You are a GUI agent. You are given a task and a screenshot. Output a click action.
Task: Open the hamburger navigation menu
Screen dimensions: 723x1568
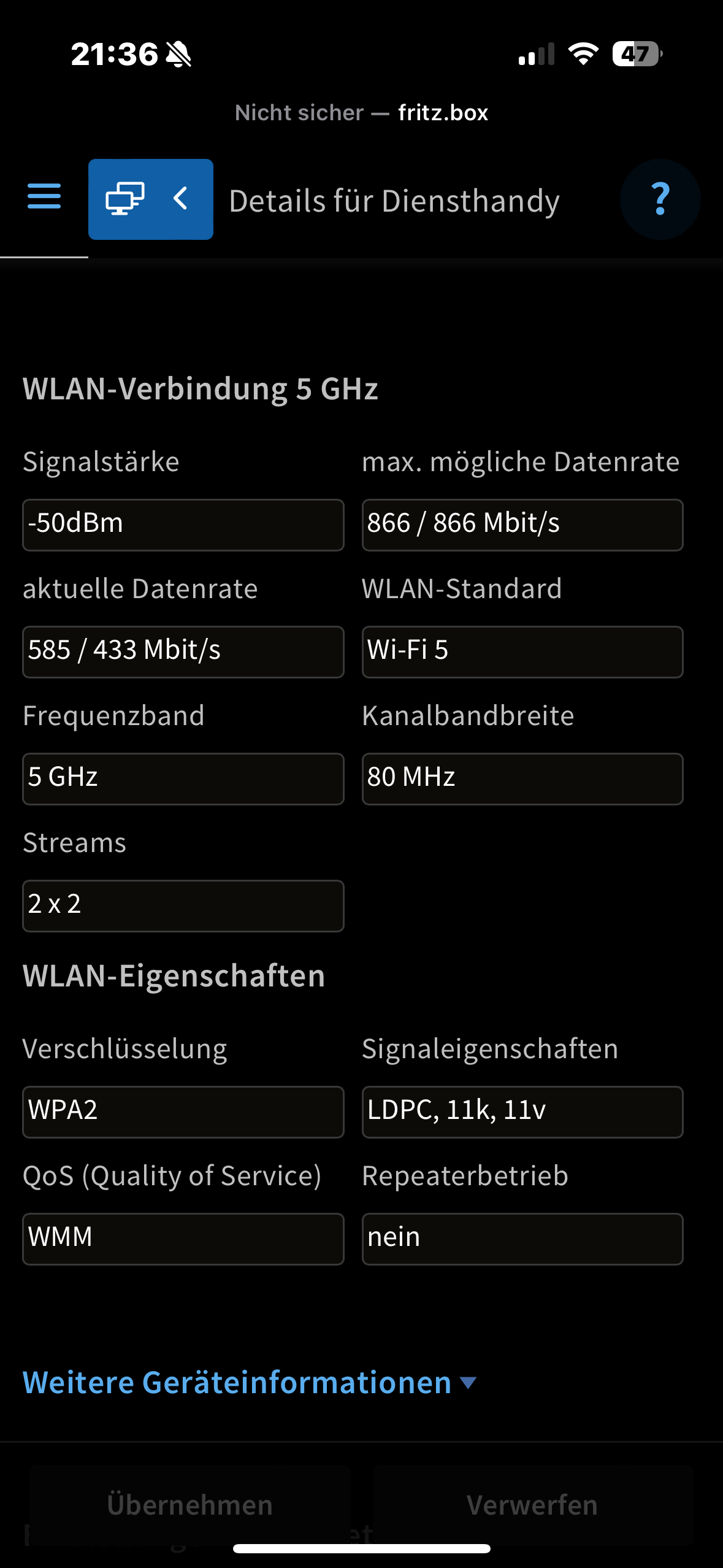pyautogui.click(x=44, y=197)
